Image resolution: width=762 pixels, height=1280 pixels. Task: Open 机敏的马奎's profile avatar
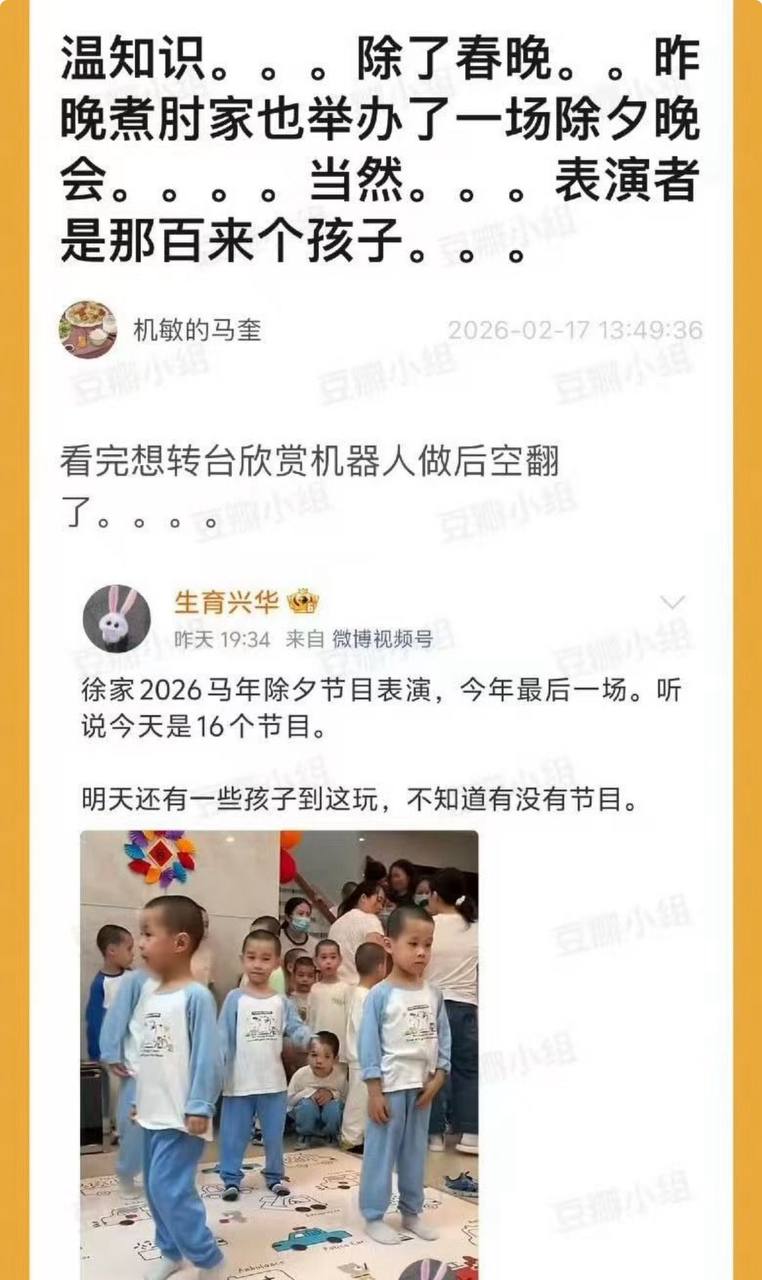[x=88, y=329]
